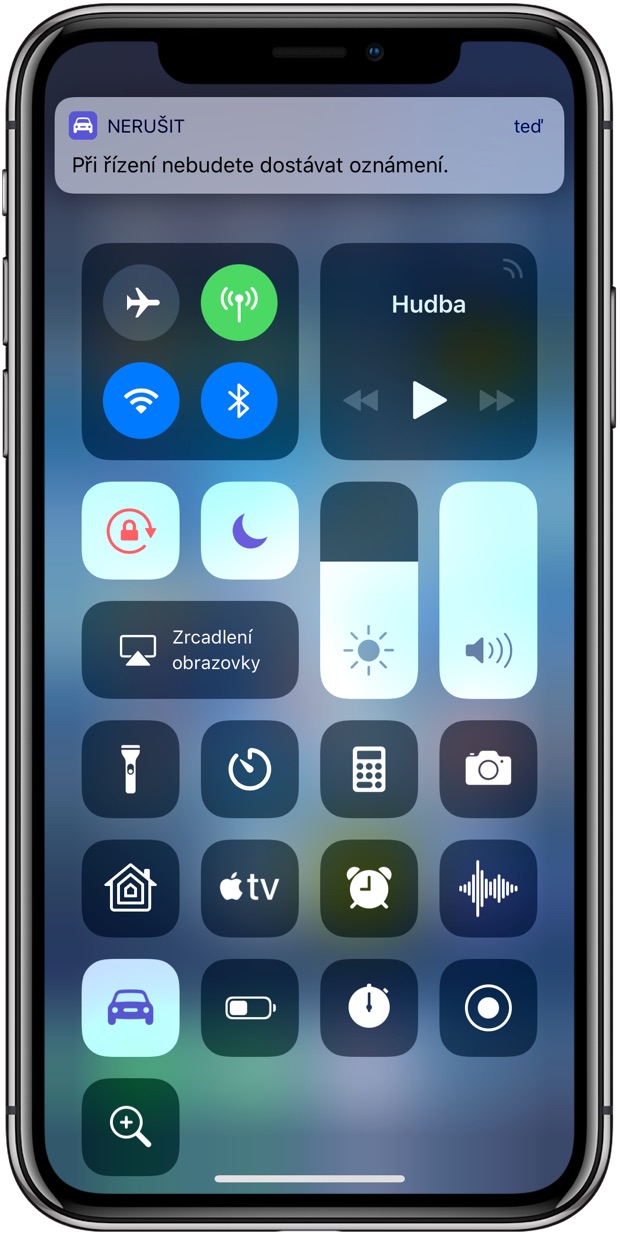Open the camera
Viewport: 620px width, 1234px height.
(488, 769)
